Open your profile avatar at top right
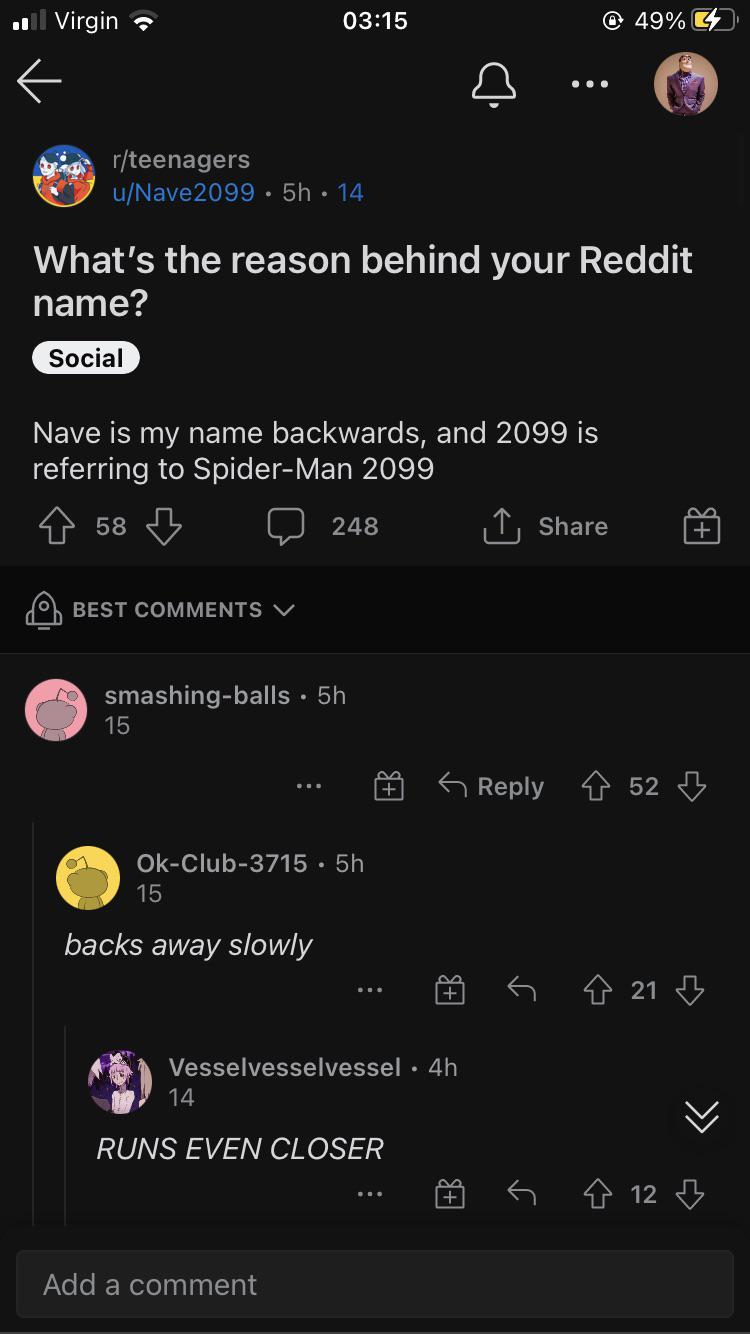The image size is (750, 1334). (x=686, y=84)
